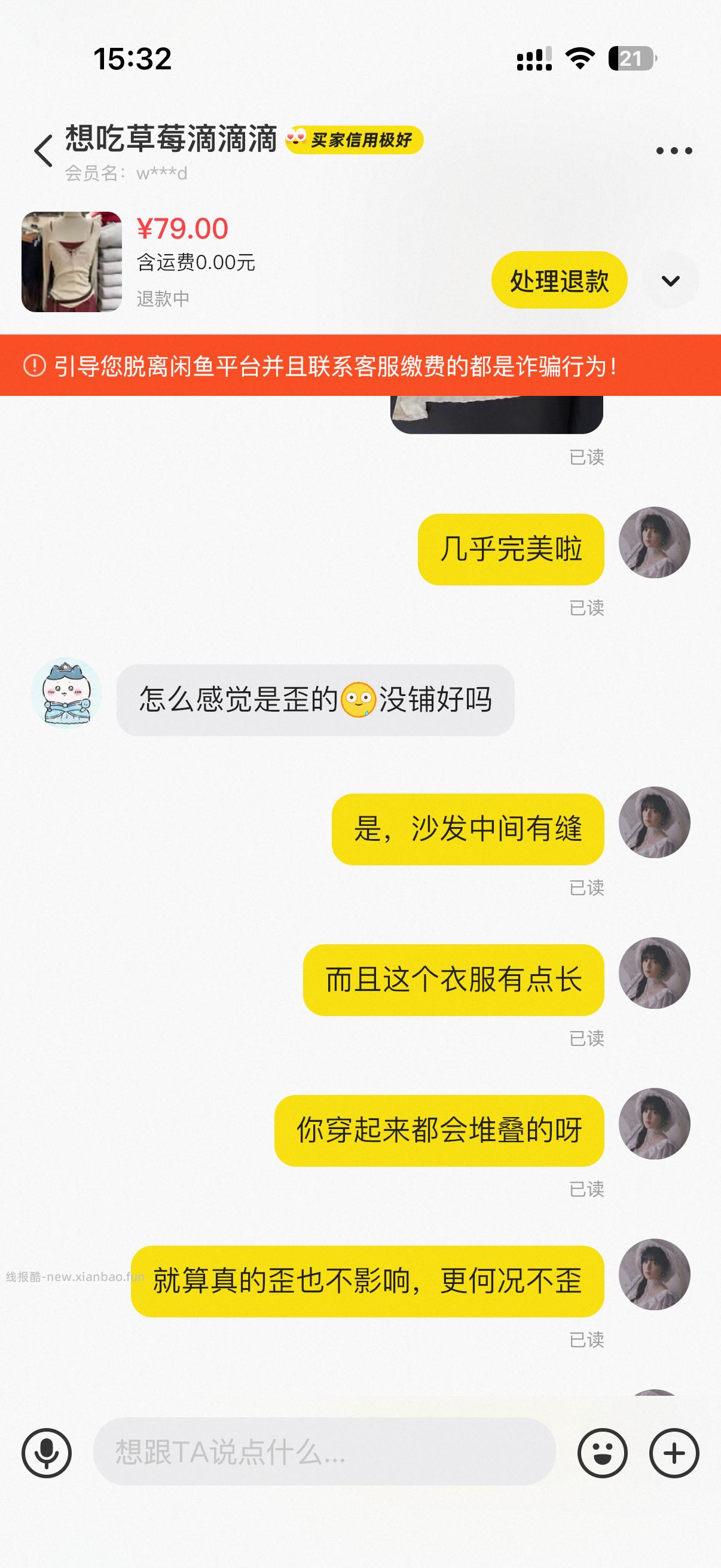Tap the scam warning banner text
This screenshot has height=1568, width=721.
[x=335, y=365]
